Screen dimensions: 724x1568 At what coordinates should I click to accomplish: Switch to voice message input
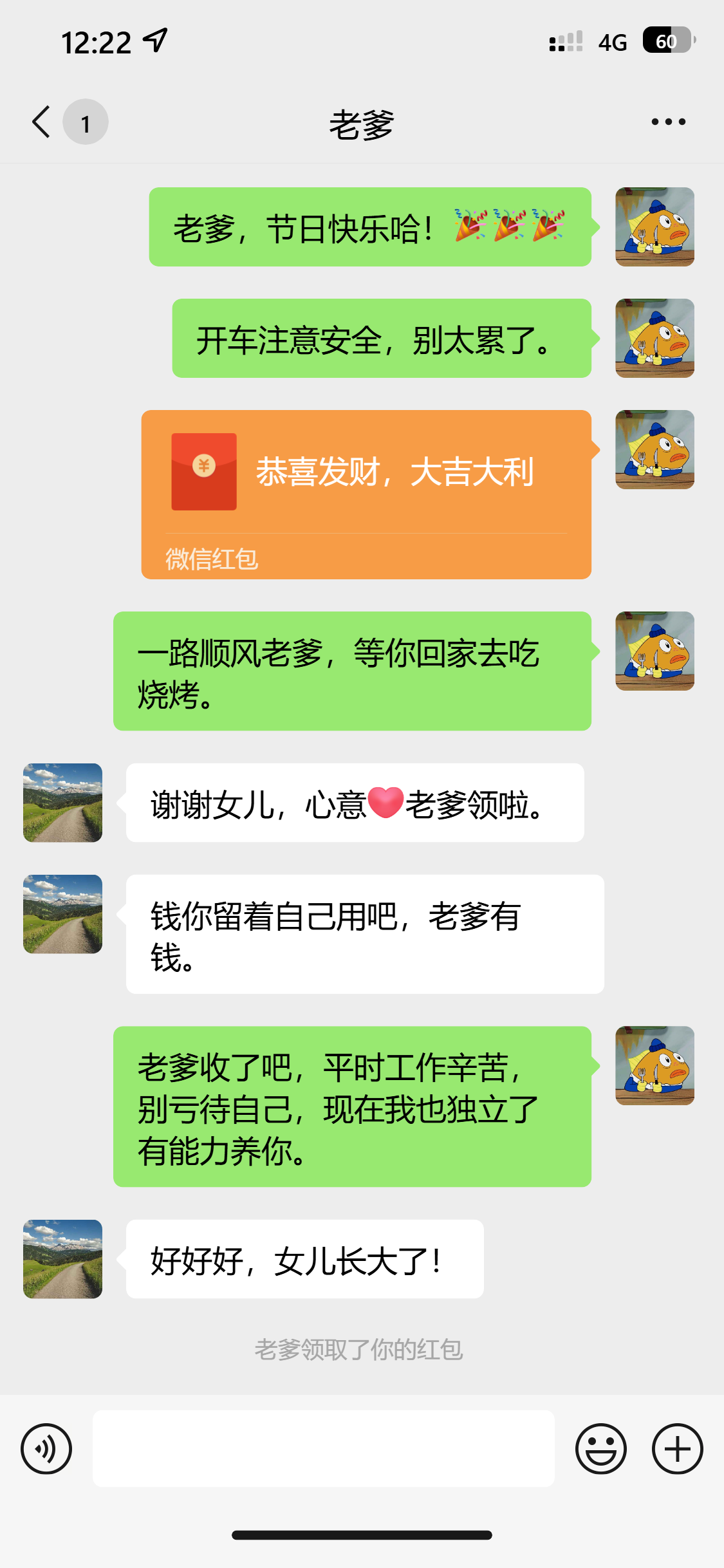46,1449
